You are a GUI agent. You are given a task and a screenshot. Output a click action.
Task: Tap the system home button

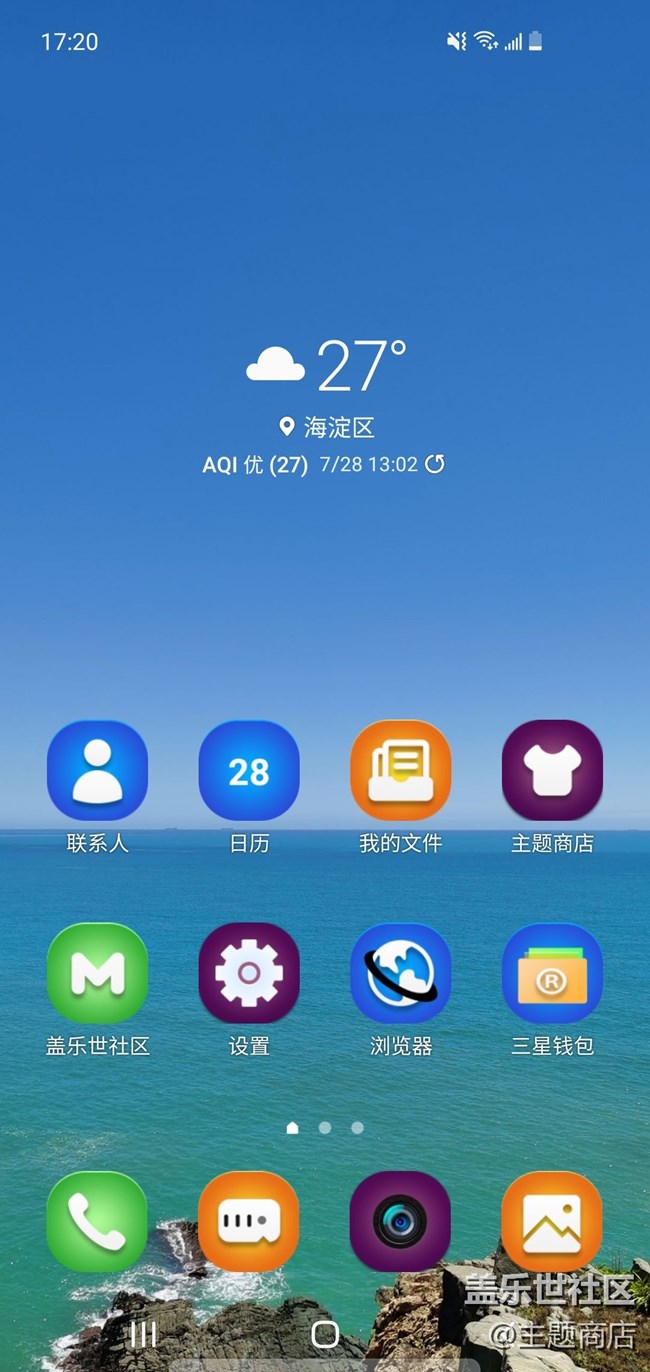pyautogui.click(x=325, y=1334)
